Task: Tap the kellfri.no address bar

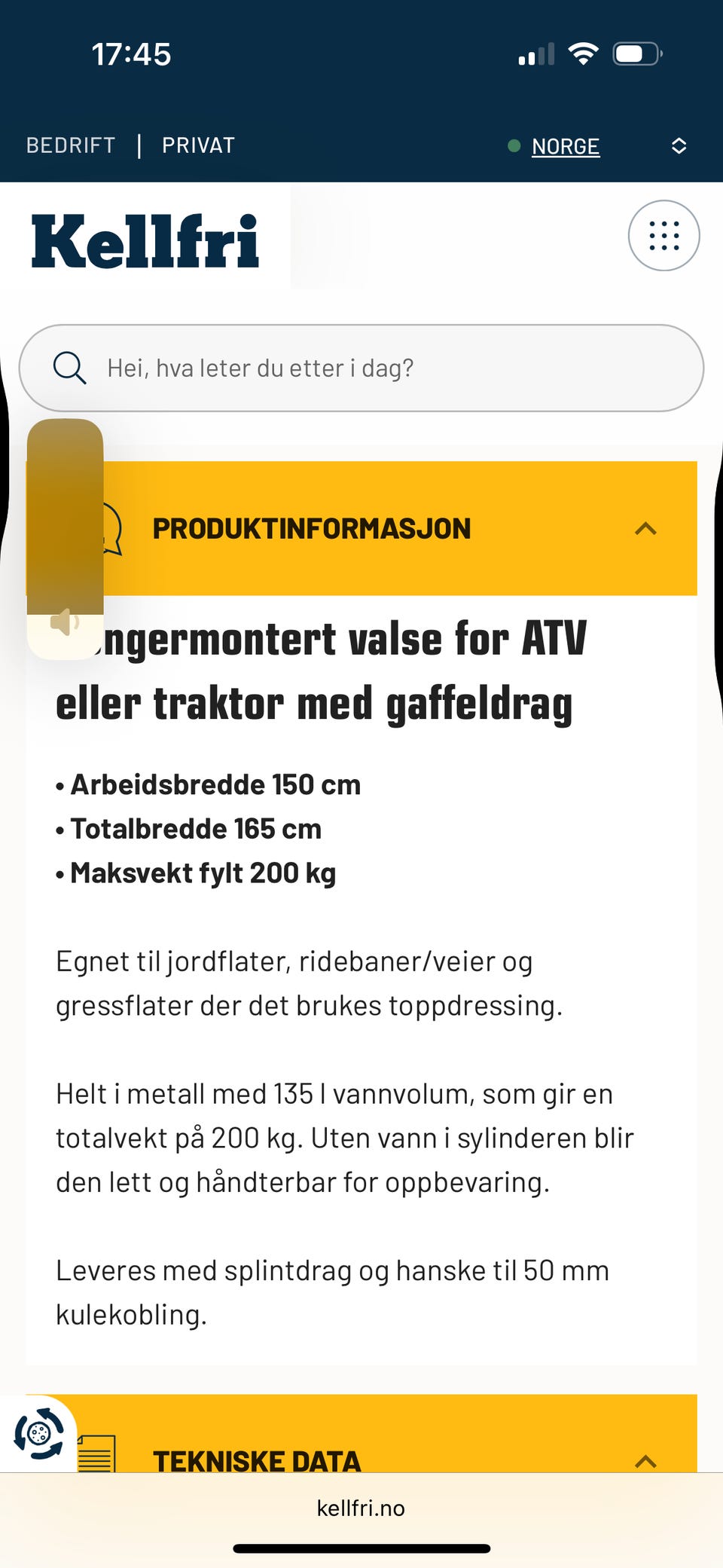Action: point(361,1508)
